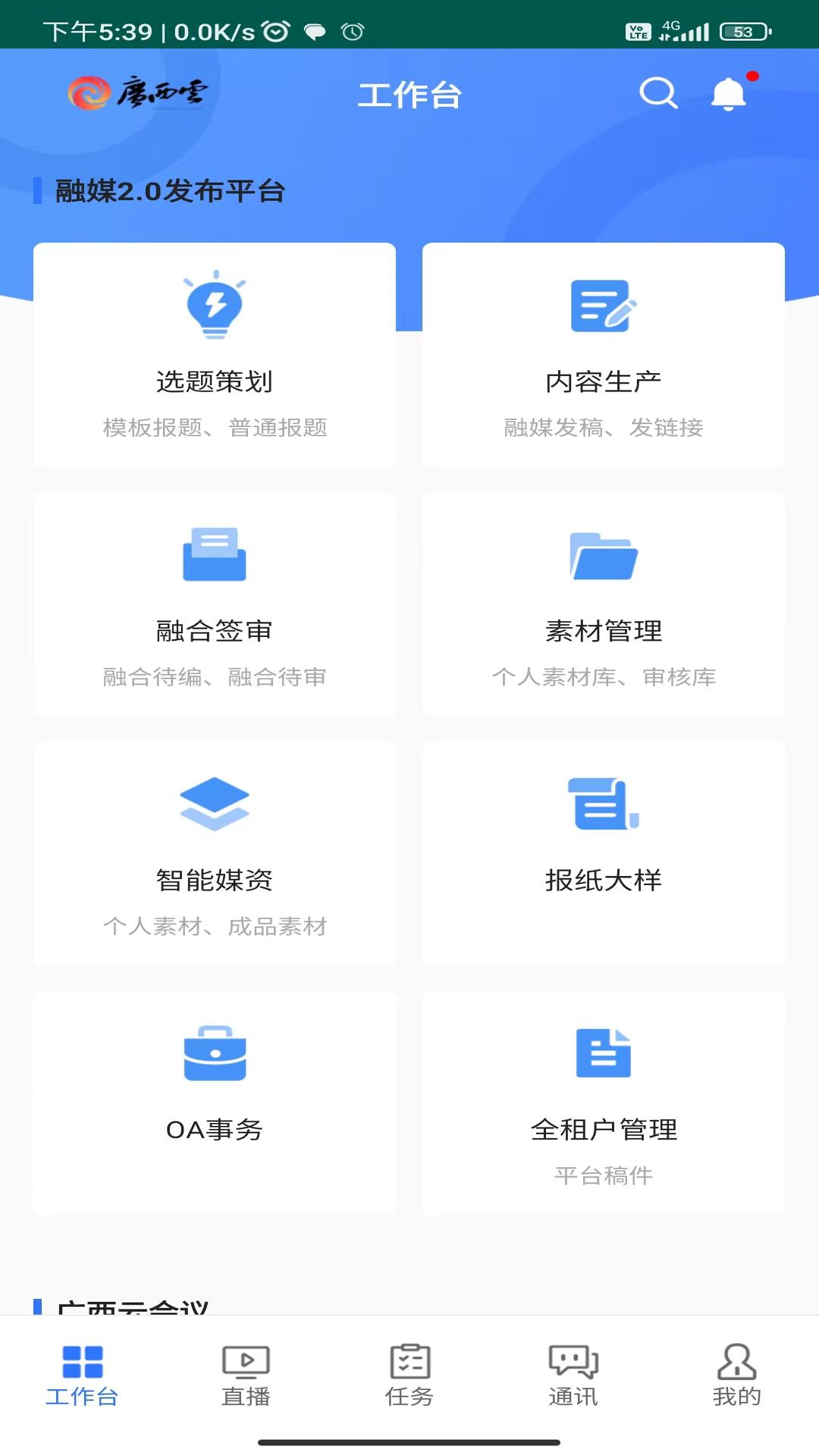The height and width of the screenshot is (1456, 819).
Task: Open the notification bell with red dot
Action: tap(727, 93)
